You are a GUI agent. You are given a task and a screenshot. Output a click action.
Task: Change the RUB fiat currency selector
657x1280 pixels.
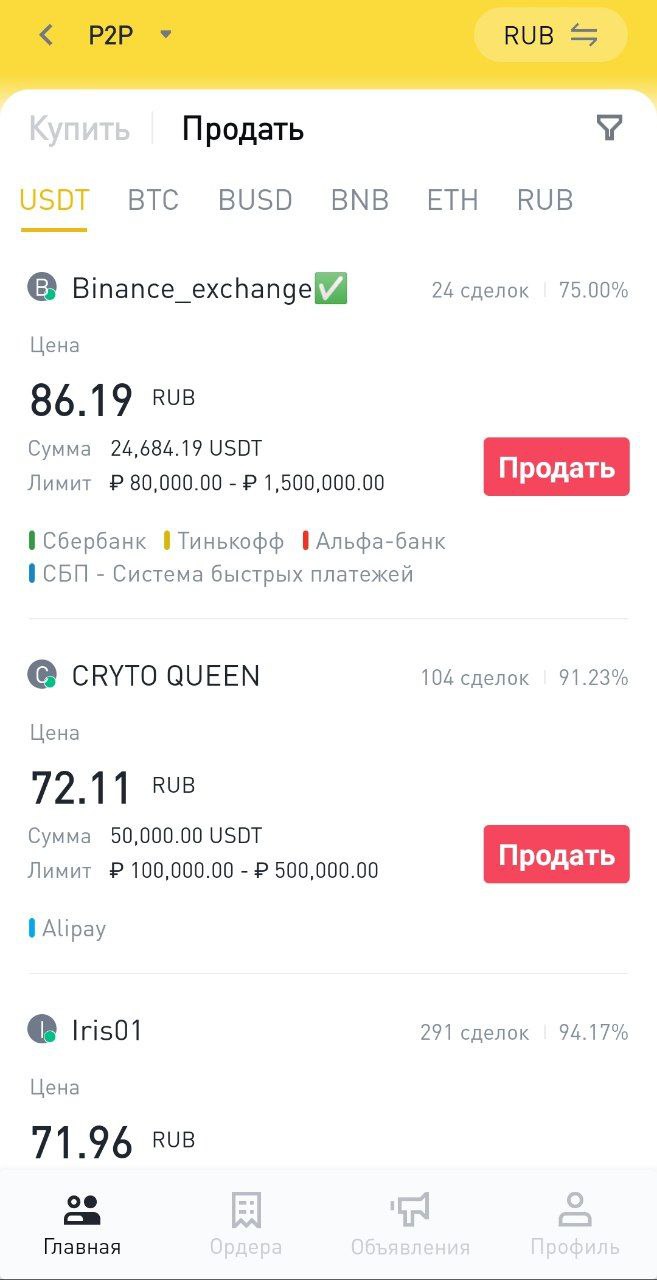[551, 35]
